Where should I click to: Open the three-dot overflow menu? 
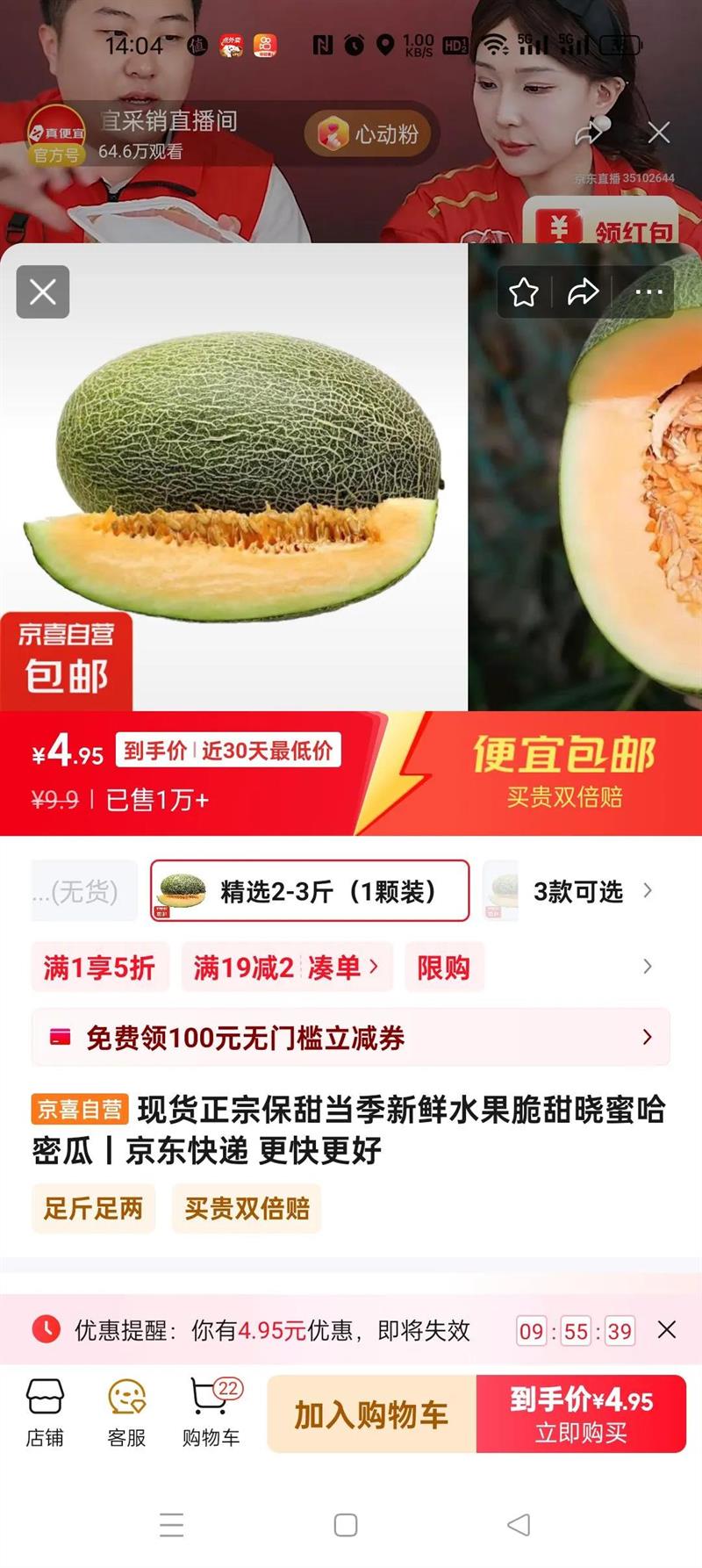tap(648, 292)
